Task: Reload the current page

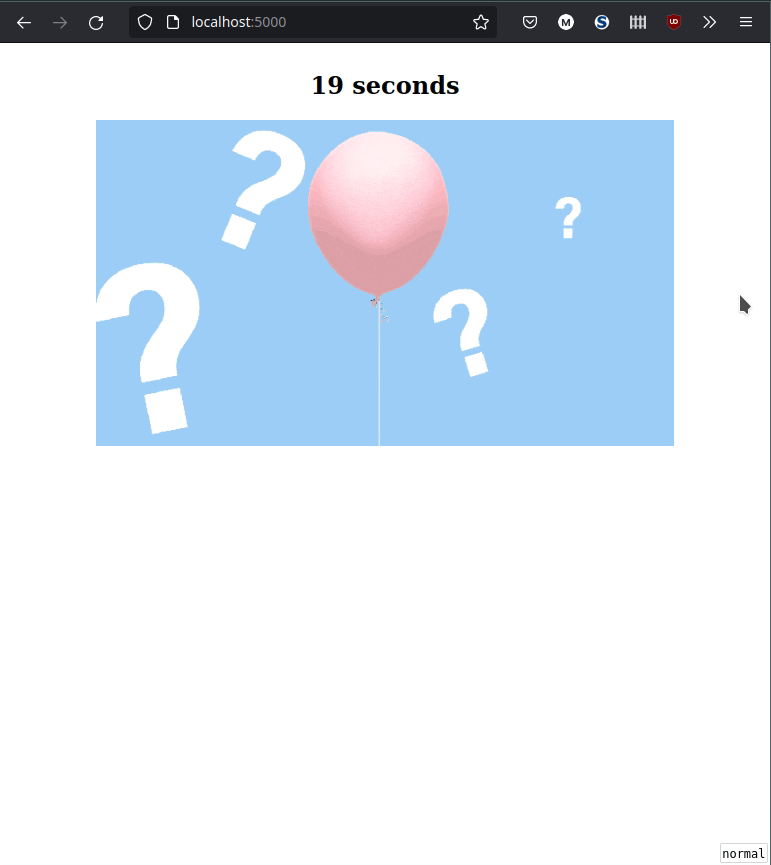Action: coord(96,22)
